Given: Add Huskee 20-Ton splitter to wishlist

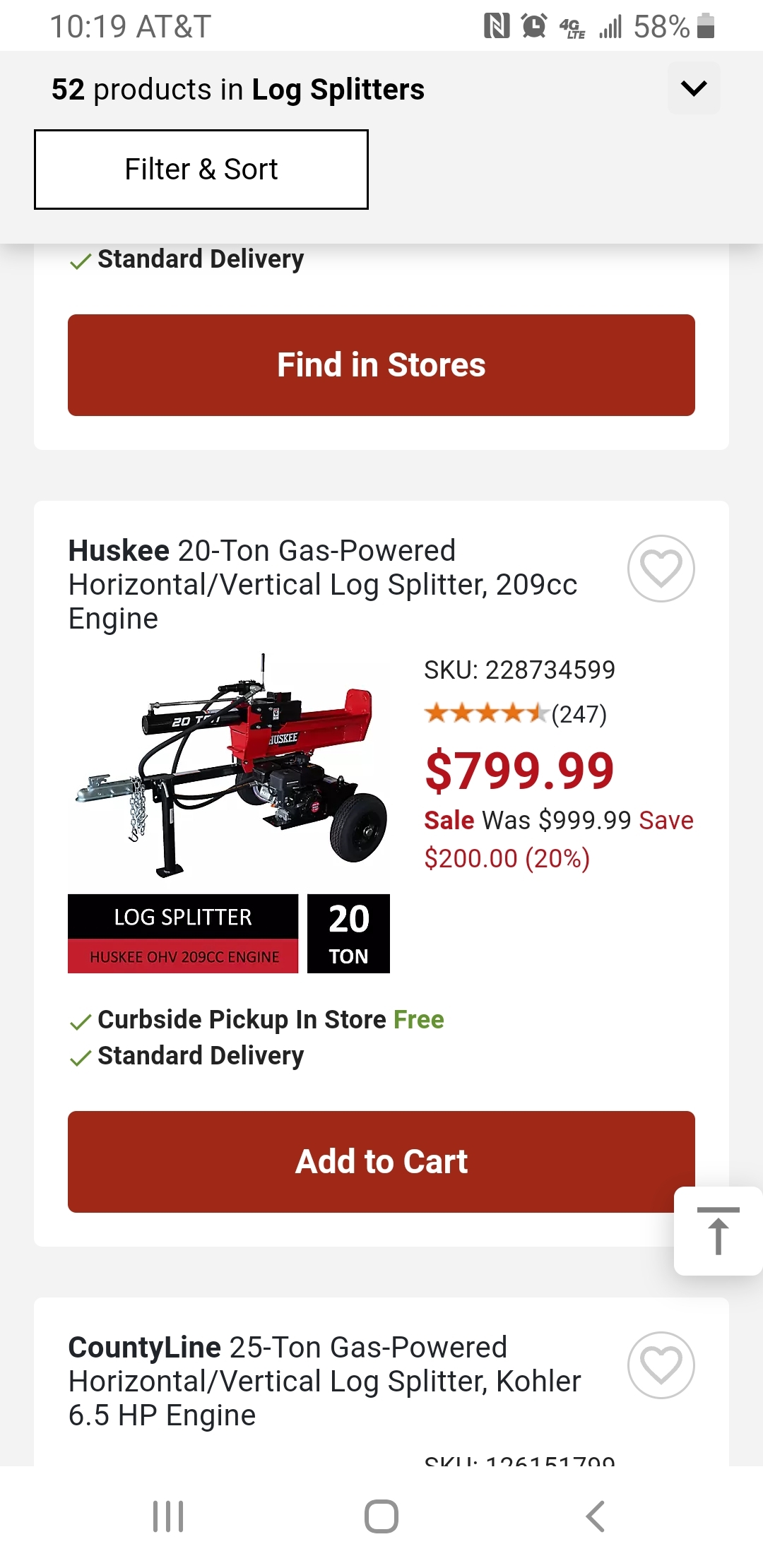Looking at the screenshot, I should click(x=661, y=569).
